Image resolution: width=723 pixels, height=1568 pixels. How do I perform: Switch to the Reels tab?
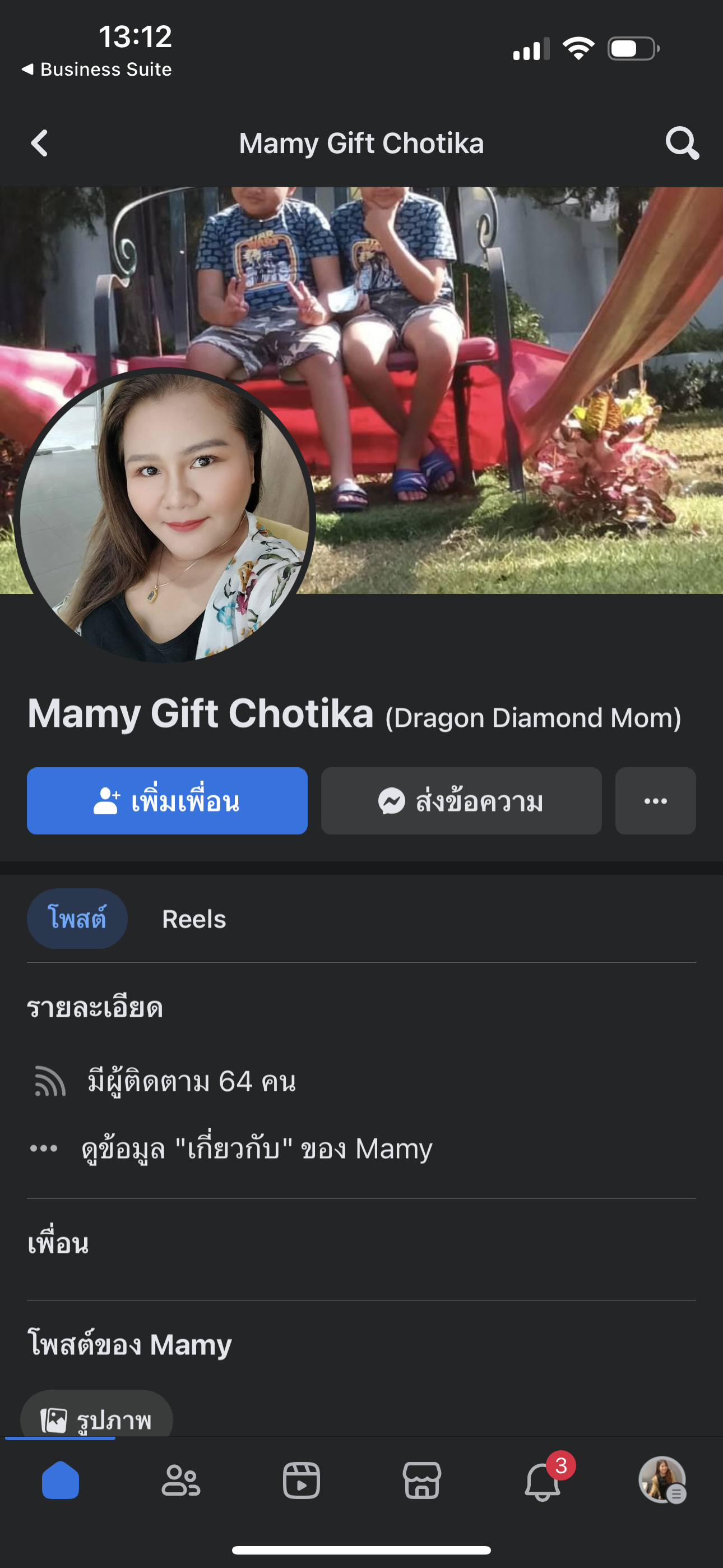[193, 919]
